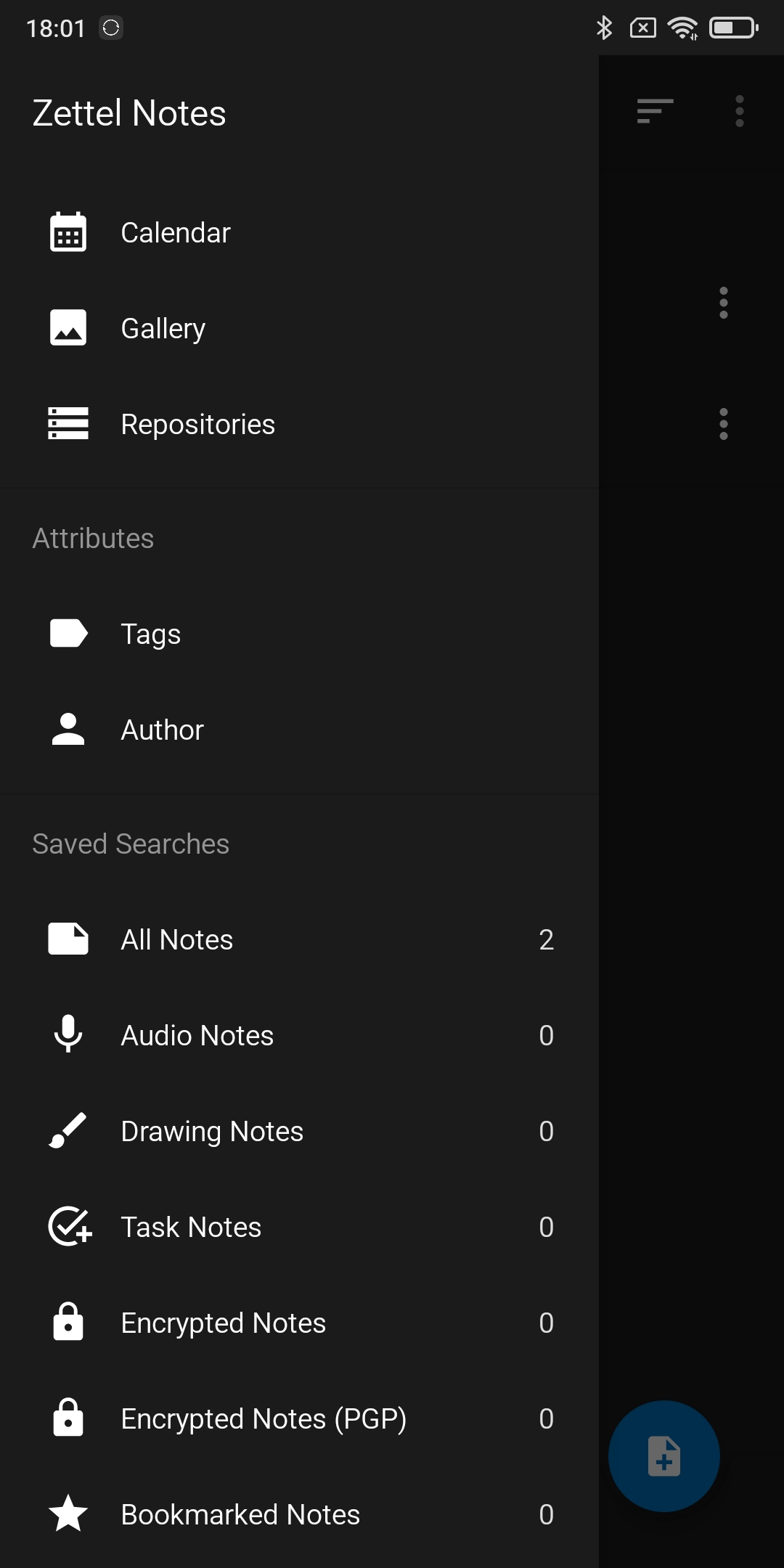
Task: Open Task Notes using the checkmark icon
Action: click(x=68, y=1227)
